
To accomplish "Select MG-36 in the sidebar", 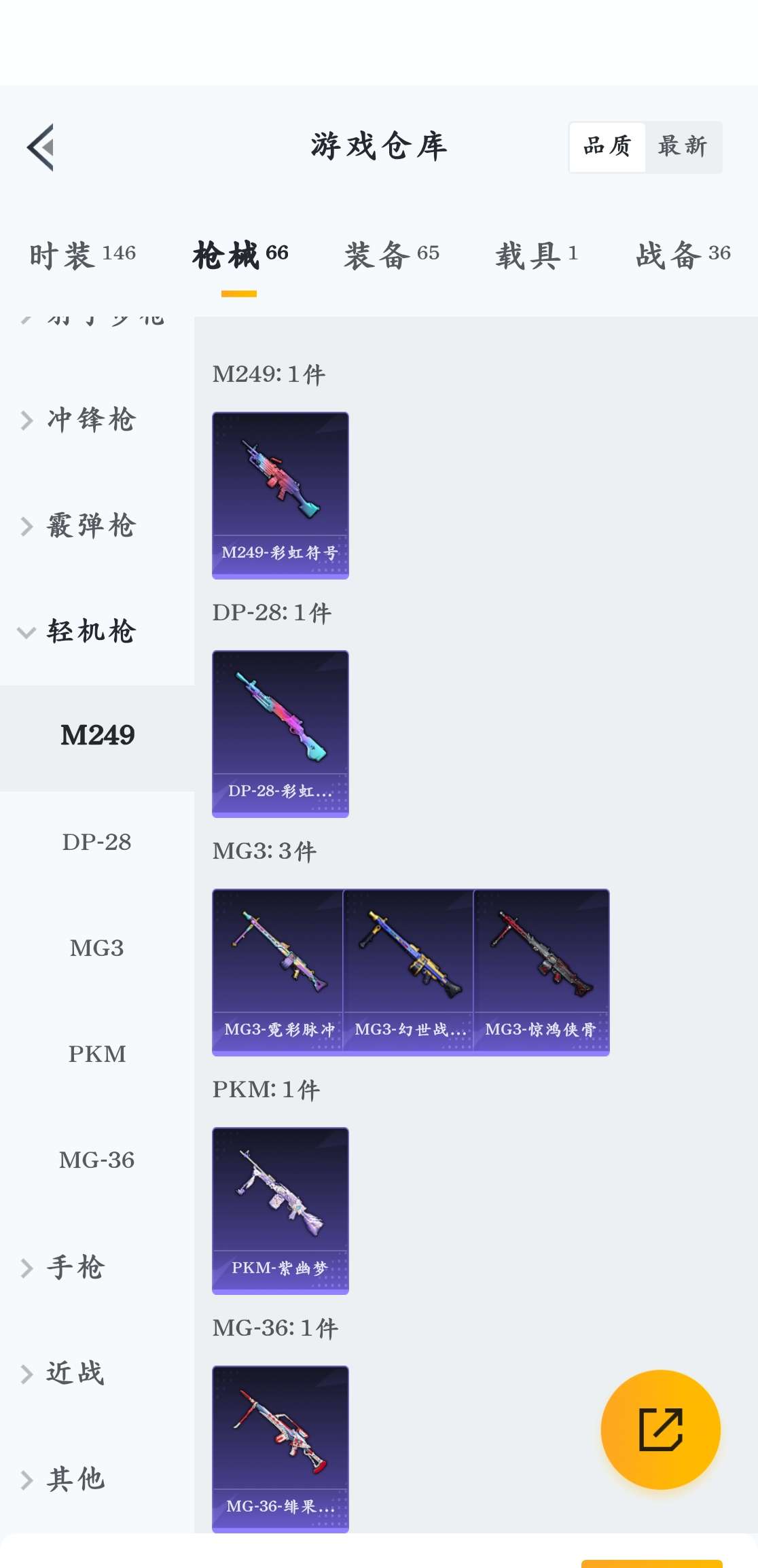I will [x=97, y=1160].
